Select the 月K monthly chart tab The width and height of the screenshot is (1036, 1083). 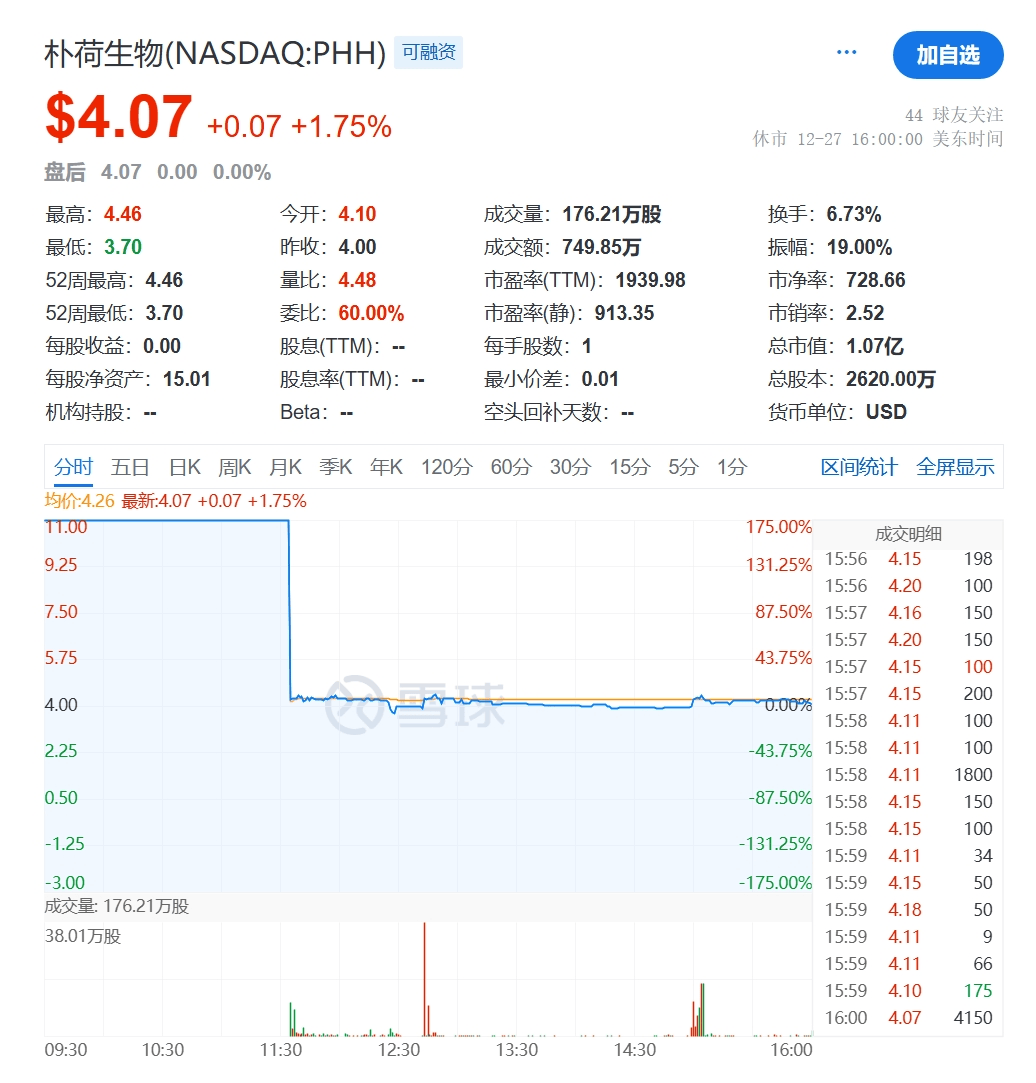pyautogui.click(x=284, y=466)
